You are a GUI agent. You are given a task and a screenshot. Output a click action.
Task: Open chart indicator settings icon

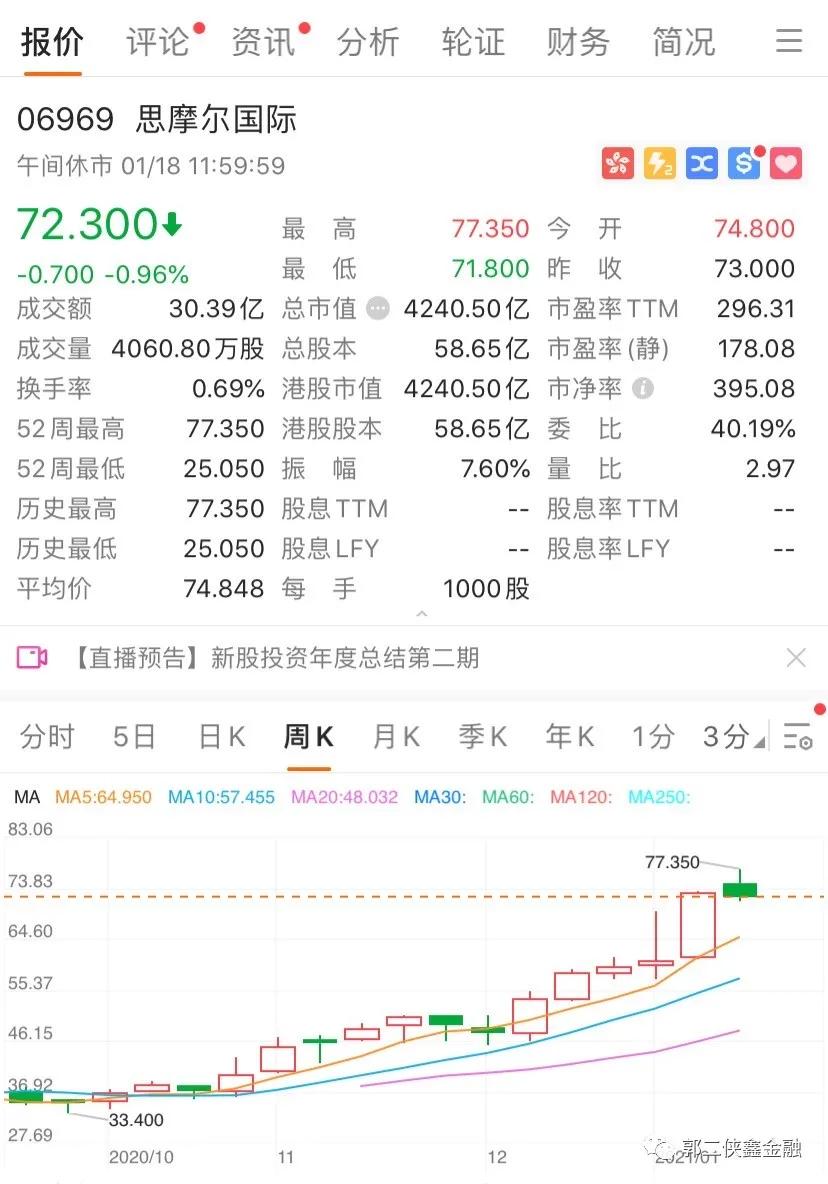(x=799, y=736)
